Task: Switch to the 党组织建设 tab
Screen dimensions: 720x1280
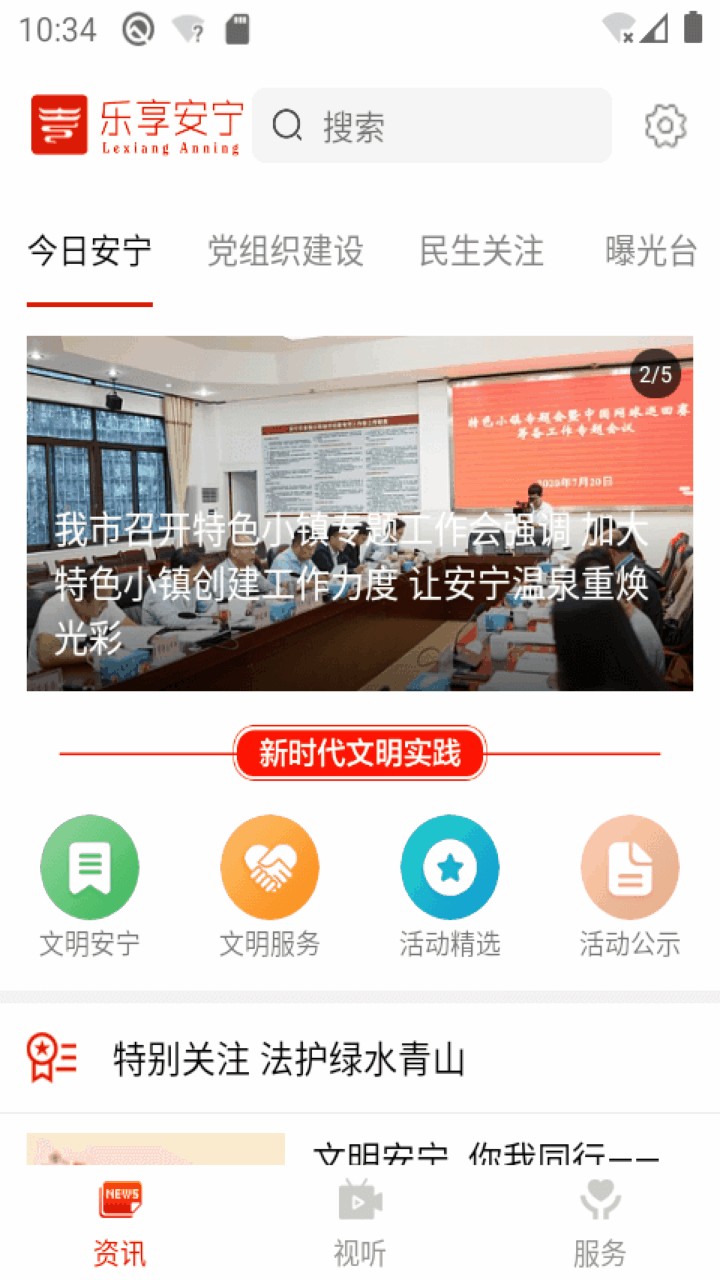Action: click(285, 251)
